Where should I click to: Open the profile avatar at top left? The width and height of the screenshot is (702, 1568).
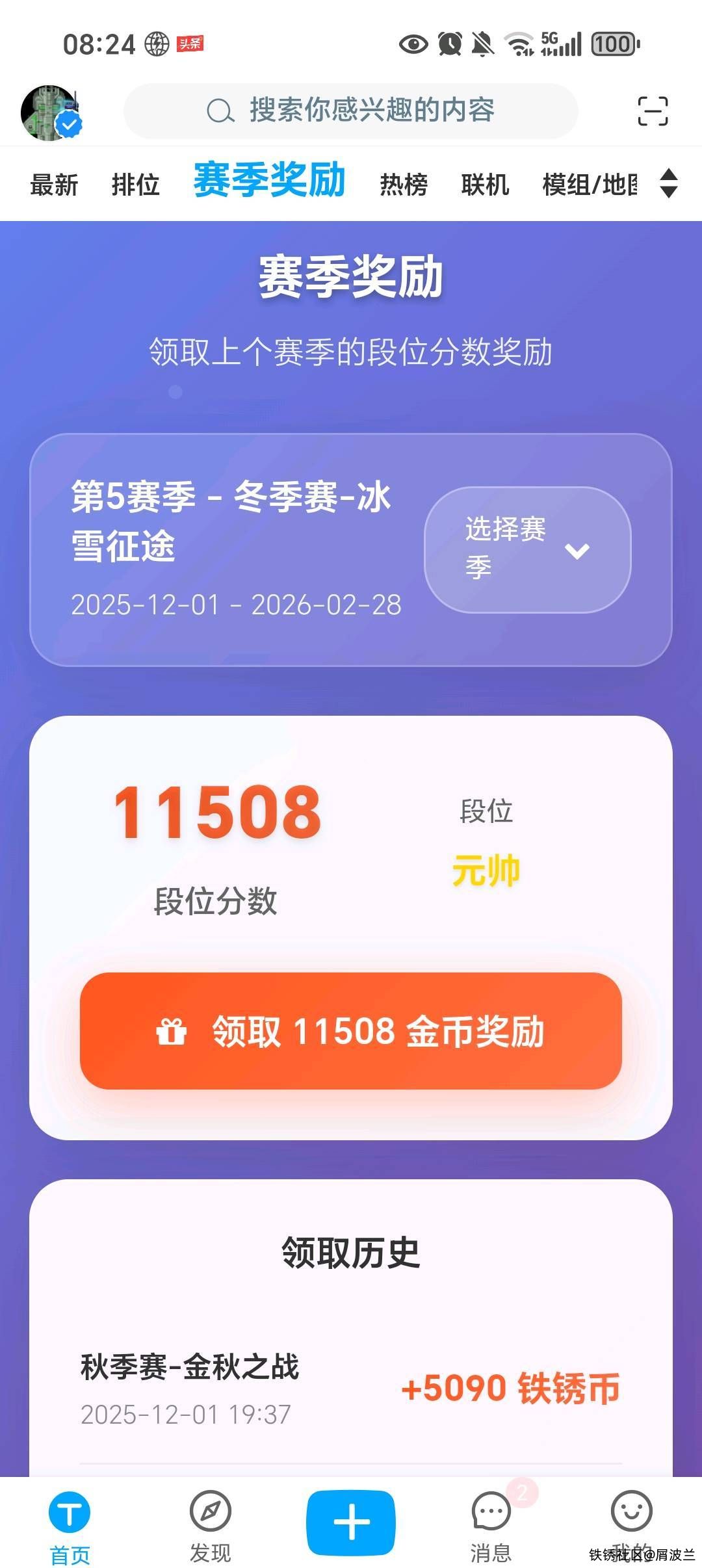coord(51,112)
